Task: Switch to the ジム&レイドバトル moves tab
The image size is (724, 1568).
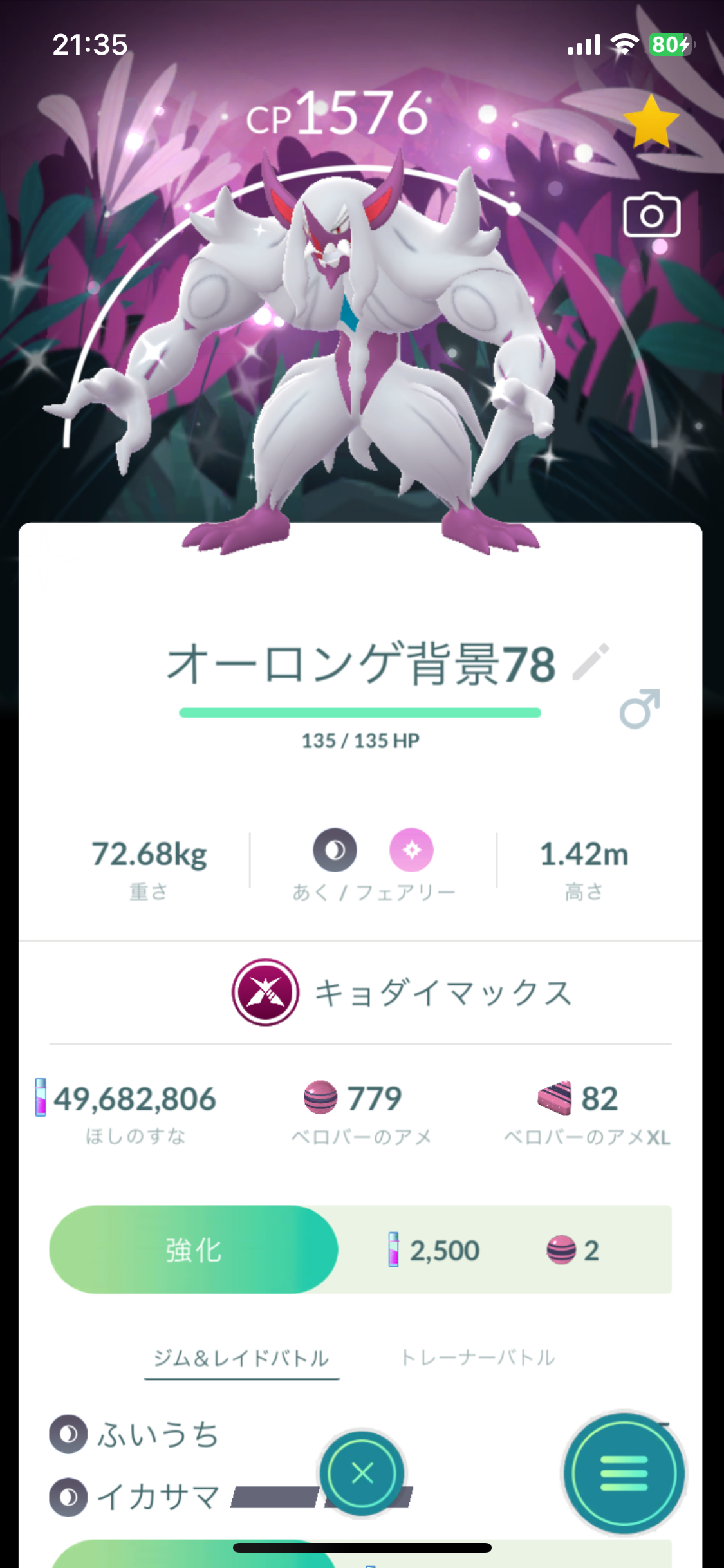Action: pos(241,1358)
